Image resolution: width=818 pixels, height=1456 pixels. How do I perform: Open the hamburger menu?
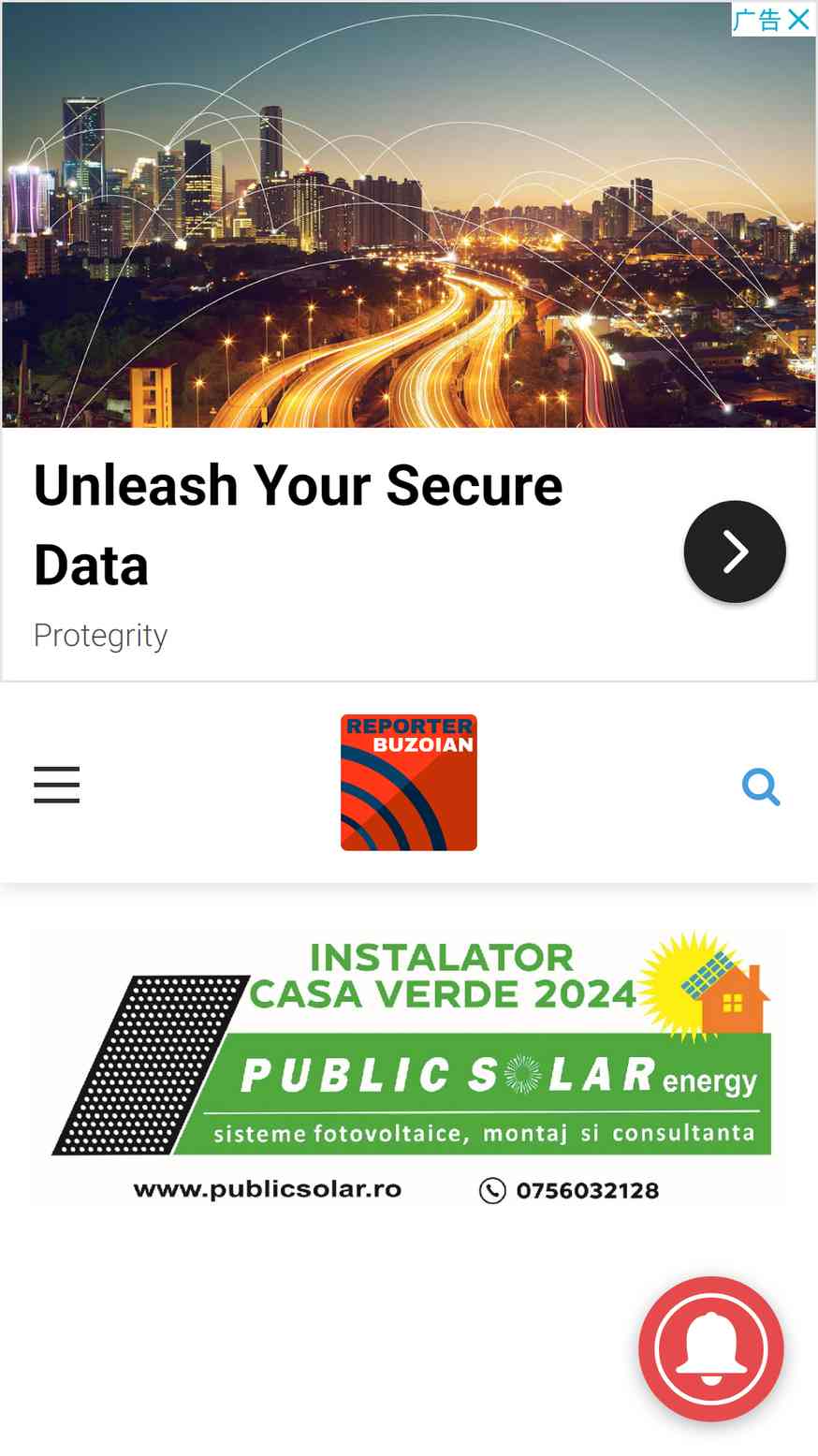point(56,784)
